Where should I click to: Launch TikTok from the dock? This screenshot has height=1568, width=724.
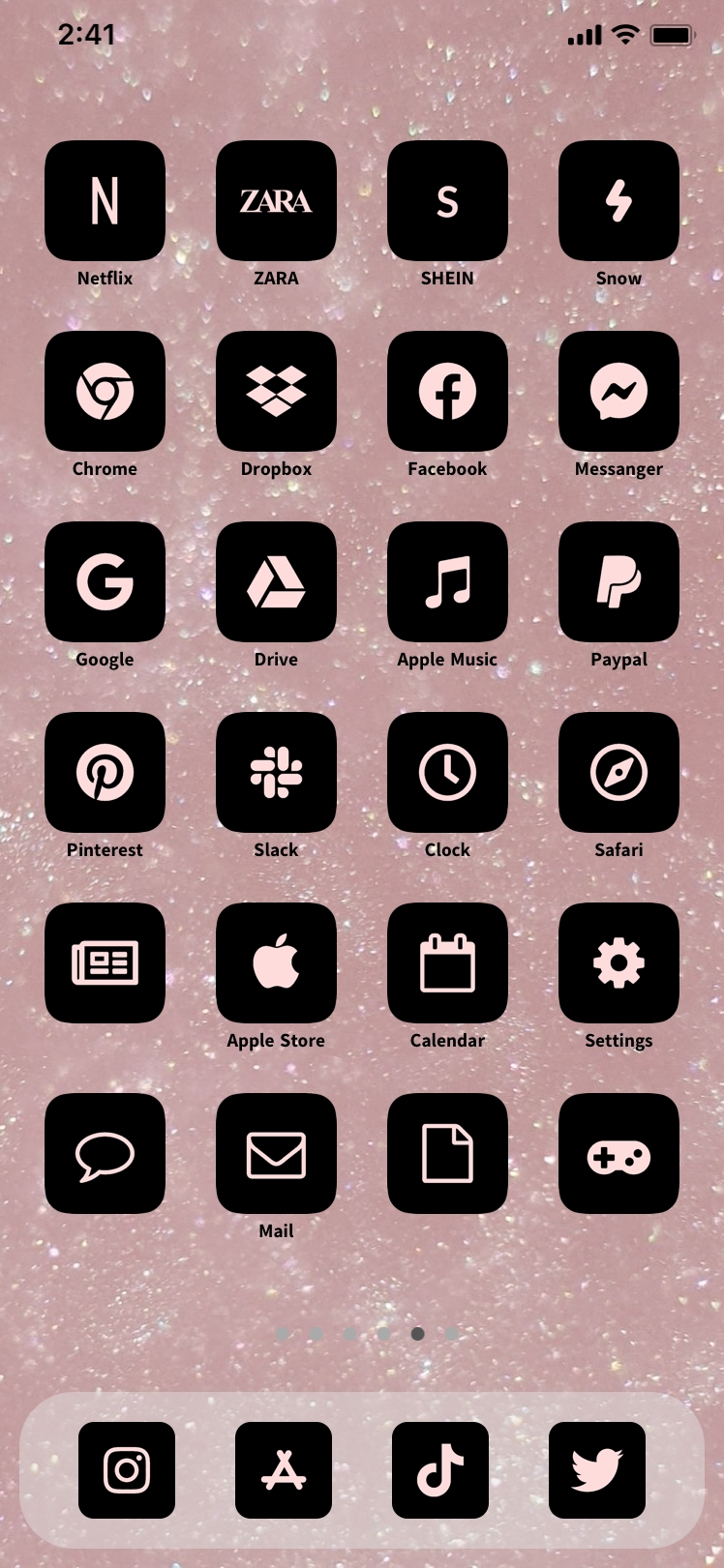pyautogui.click(x=440, y=1470)
